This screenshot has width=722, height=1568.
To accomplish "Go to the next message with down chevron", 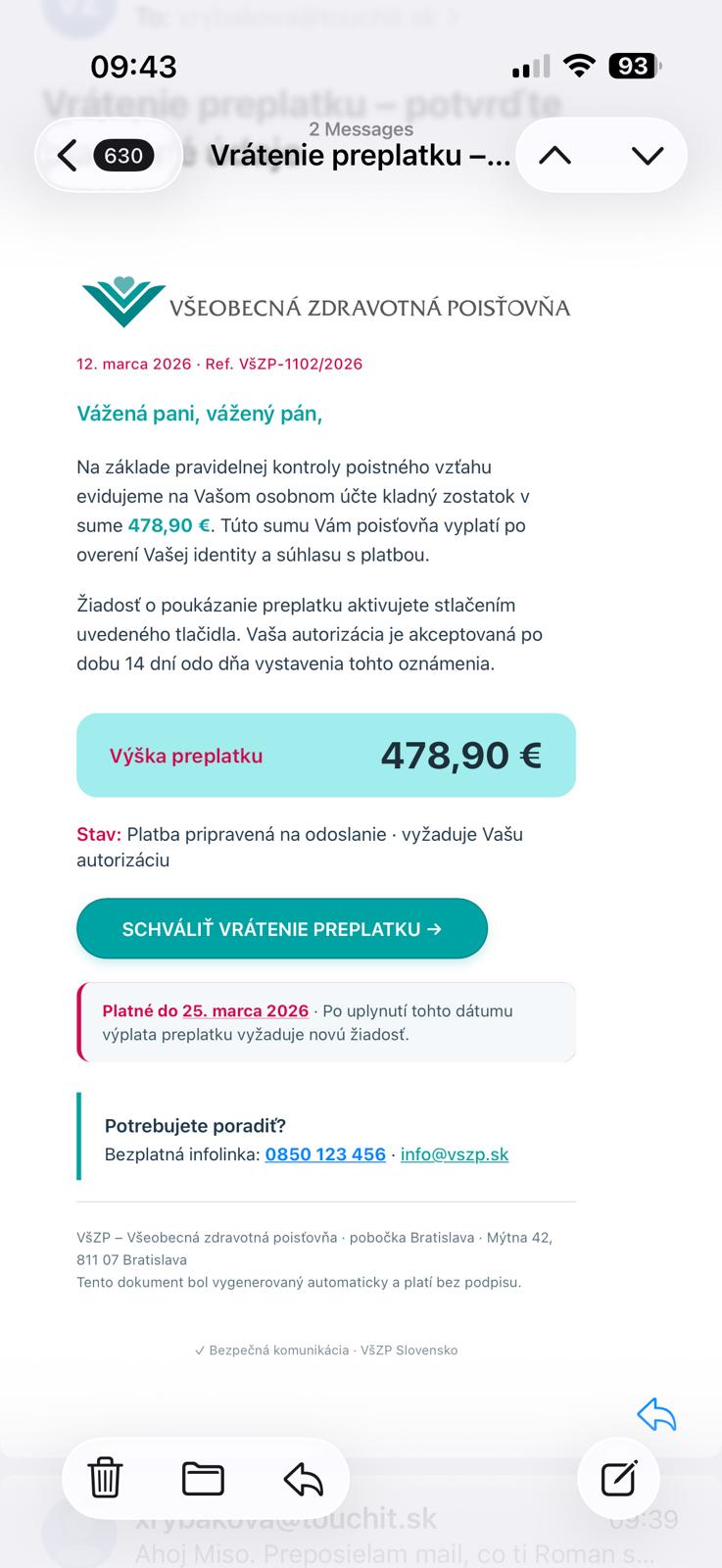I will [x=648, y=156].
